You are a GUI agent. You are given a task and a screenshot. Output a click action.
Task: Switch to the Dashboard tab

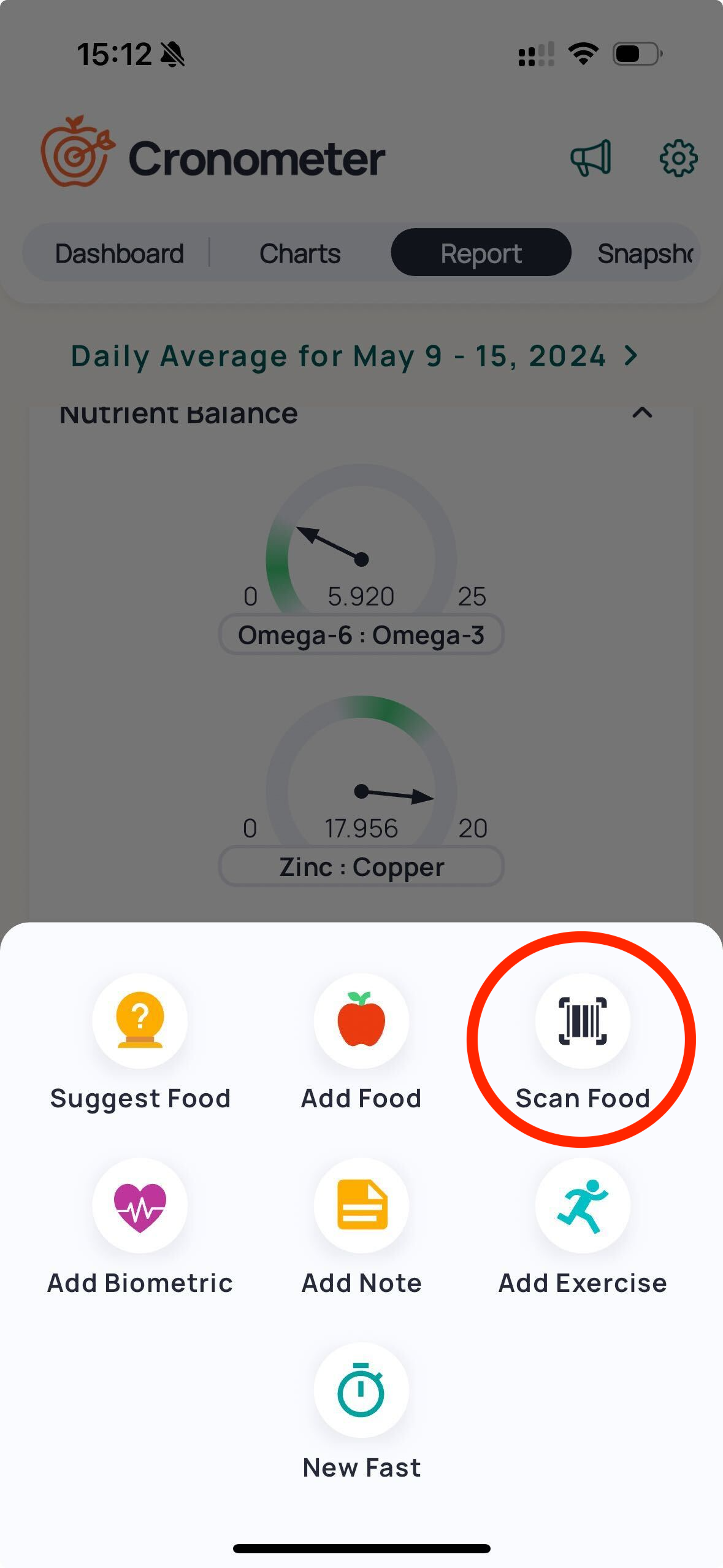point(120,253)
